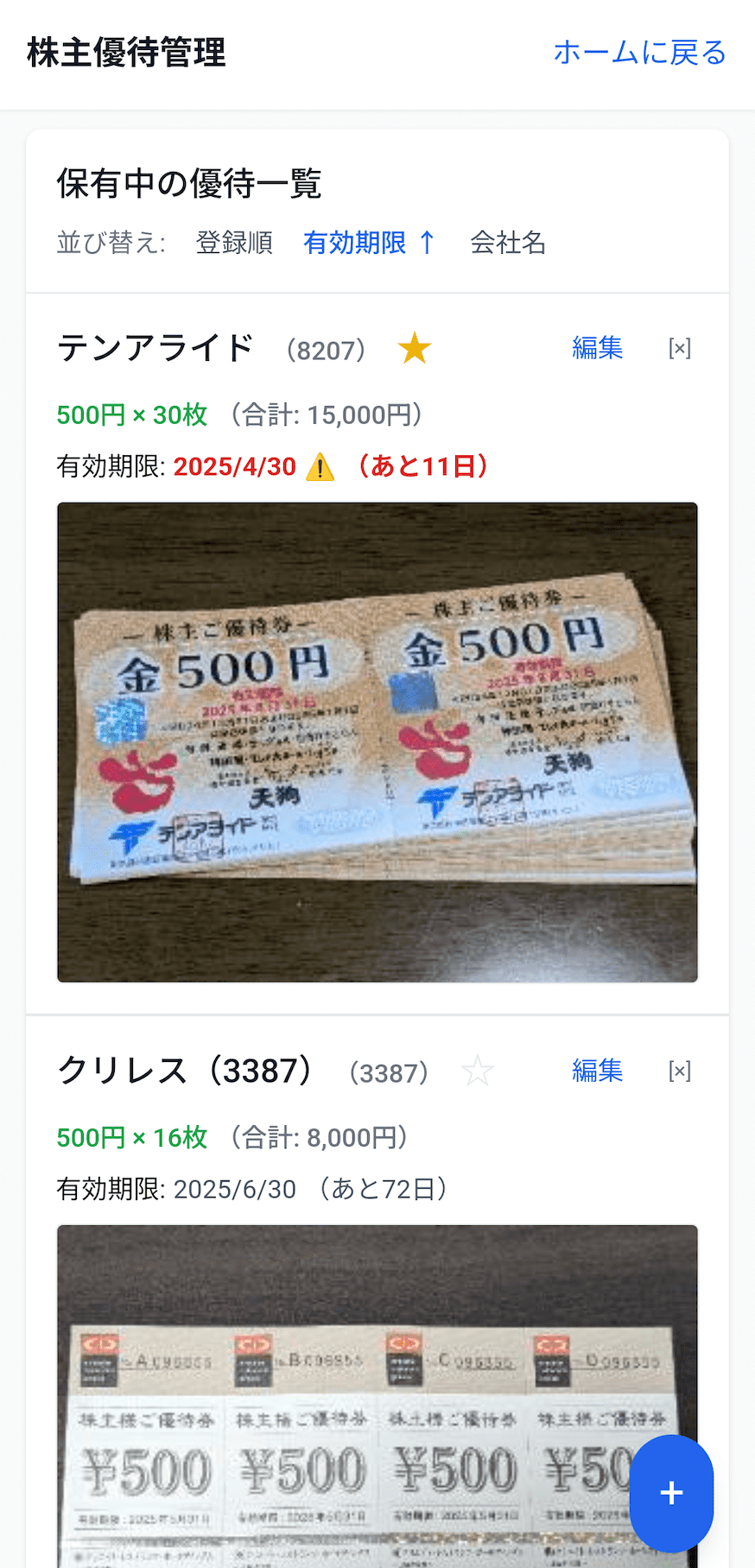Delete クリレス entry with its [×] icon
The width and height of the screenshot is (755, 1568).
pos(681,1071)
